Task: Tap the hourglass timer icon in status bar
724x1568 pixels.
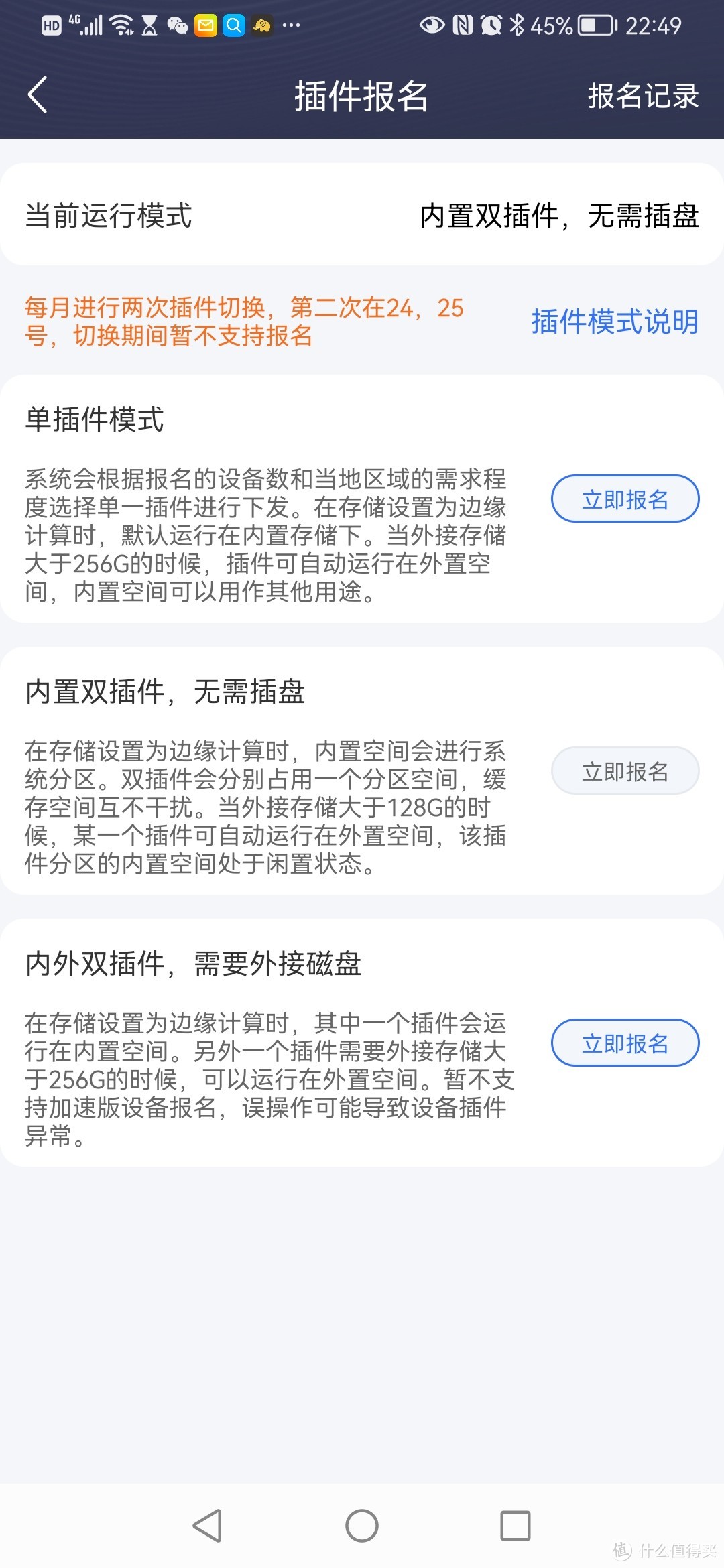Action: pyautogui.click(x=149, y=25)
